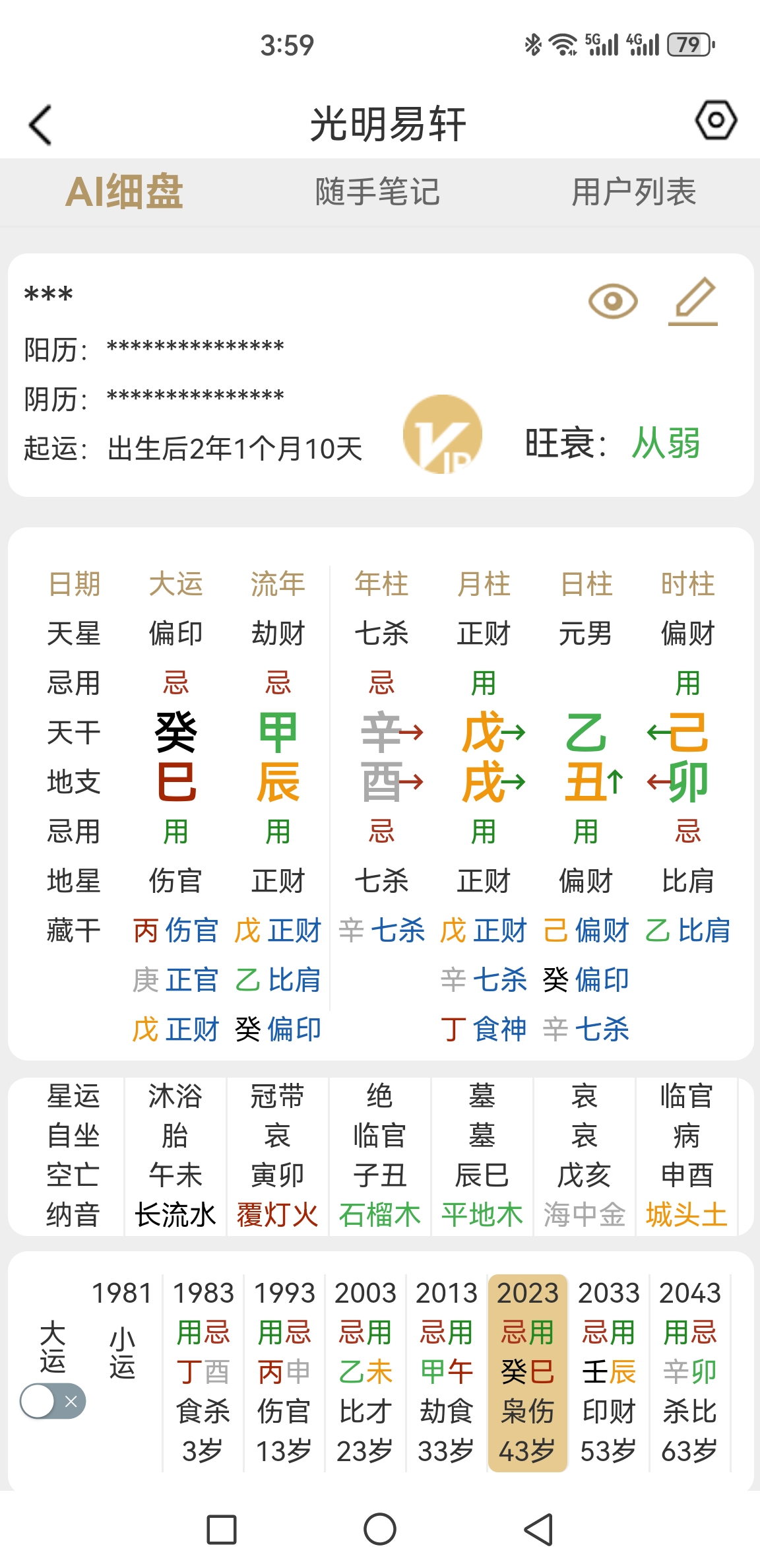Screen dimensions: 760x1568
Task: Reveal hidden birth info with eye icon
Action: pyautogui.click(x=613, y=302)
